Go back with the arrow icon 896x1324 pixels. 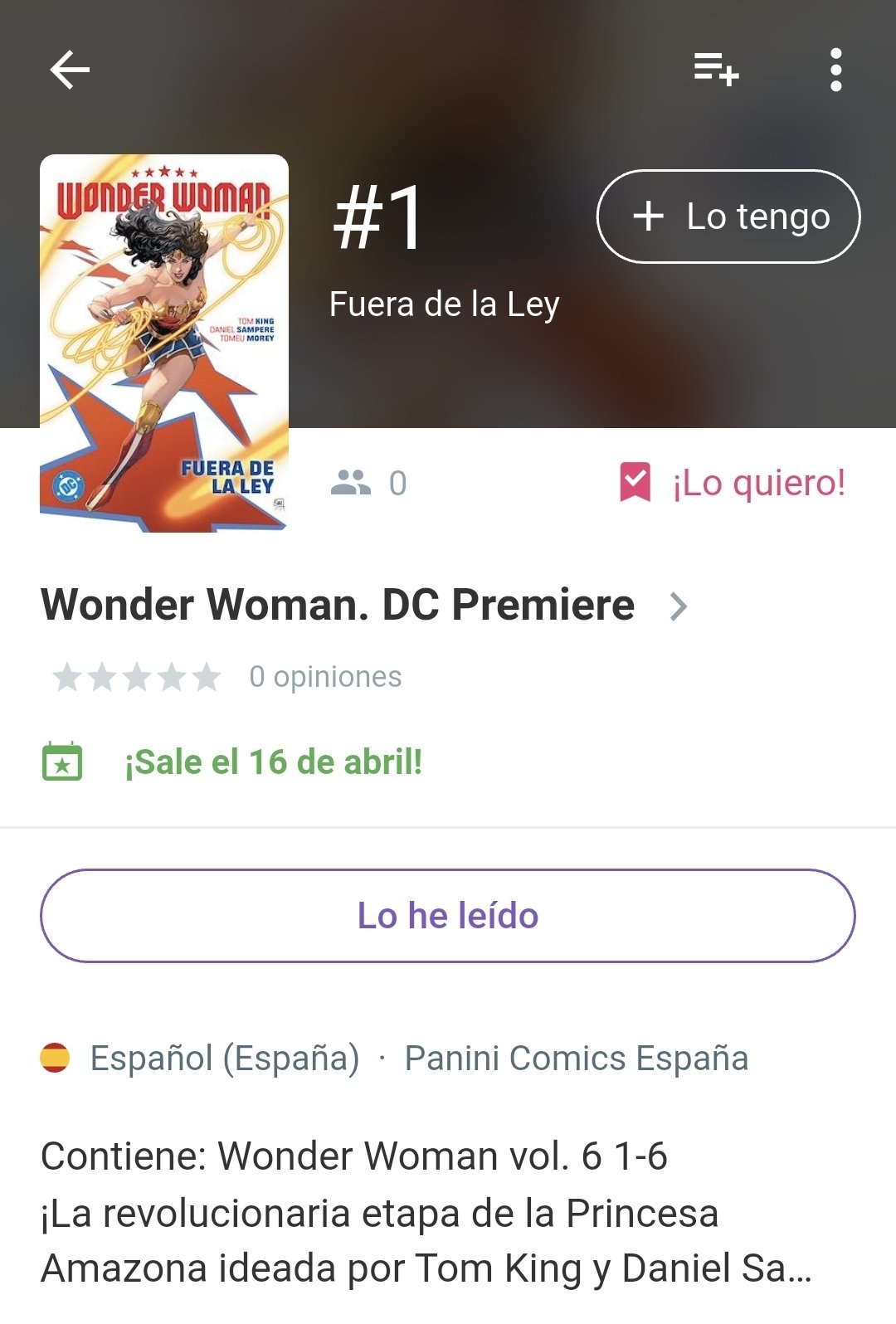click(x=70, y=70)
